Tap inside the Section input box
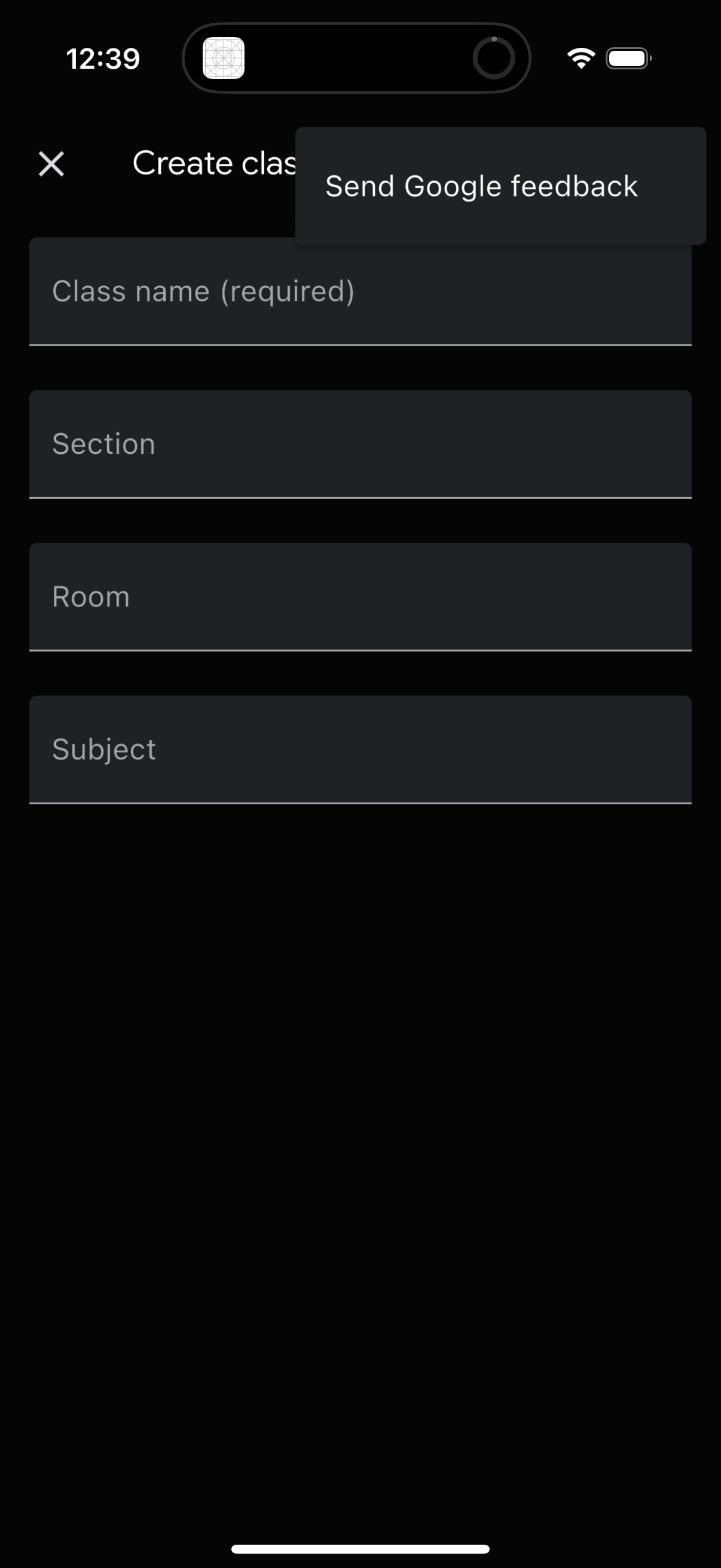 (x=360, y=444)
